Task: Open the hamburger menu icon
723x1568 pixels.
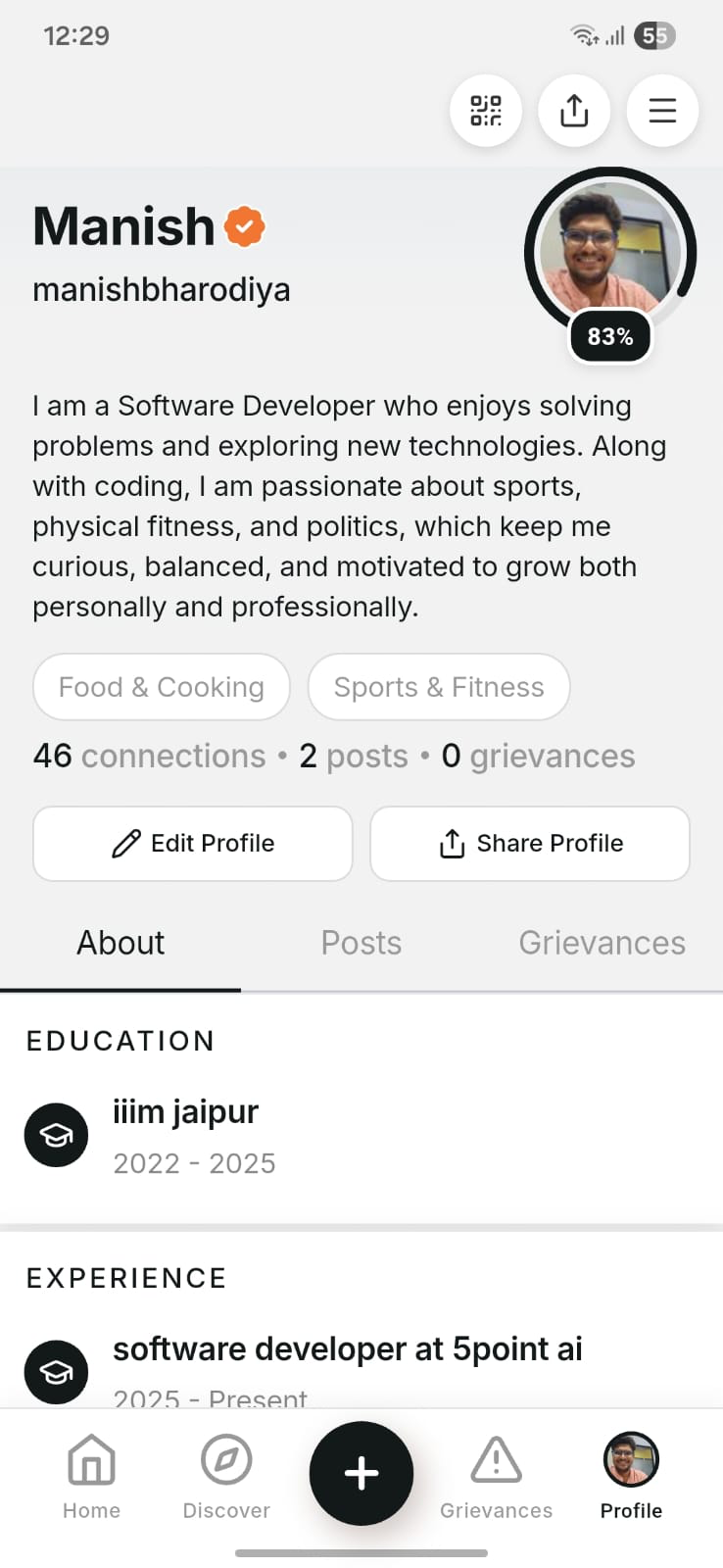Action: coord(661,111)
